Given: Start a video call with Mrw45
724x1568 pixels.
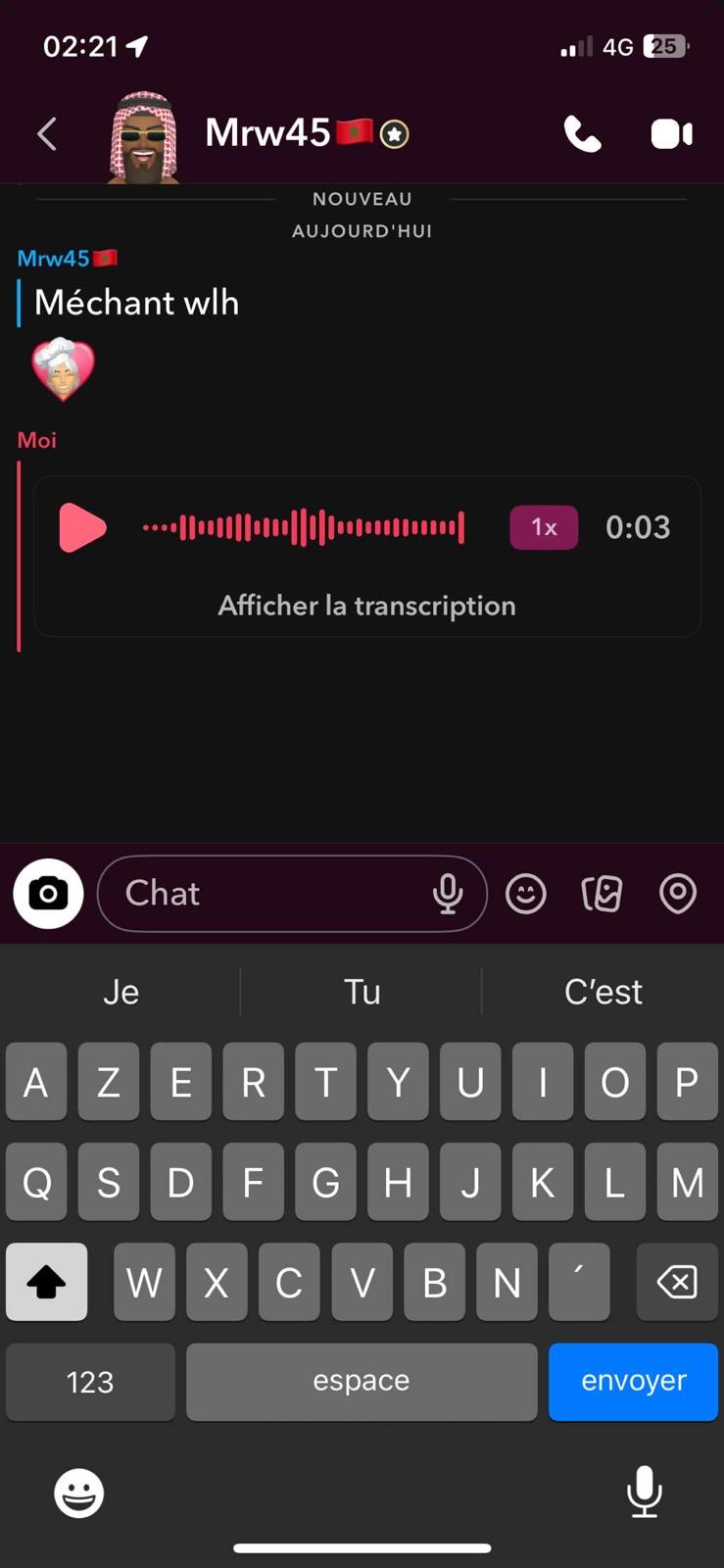Looking at the screenshot, I should tap(672, 134).
